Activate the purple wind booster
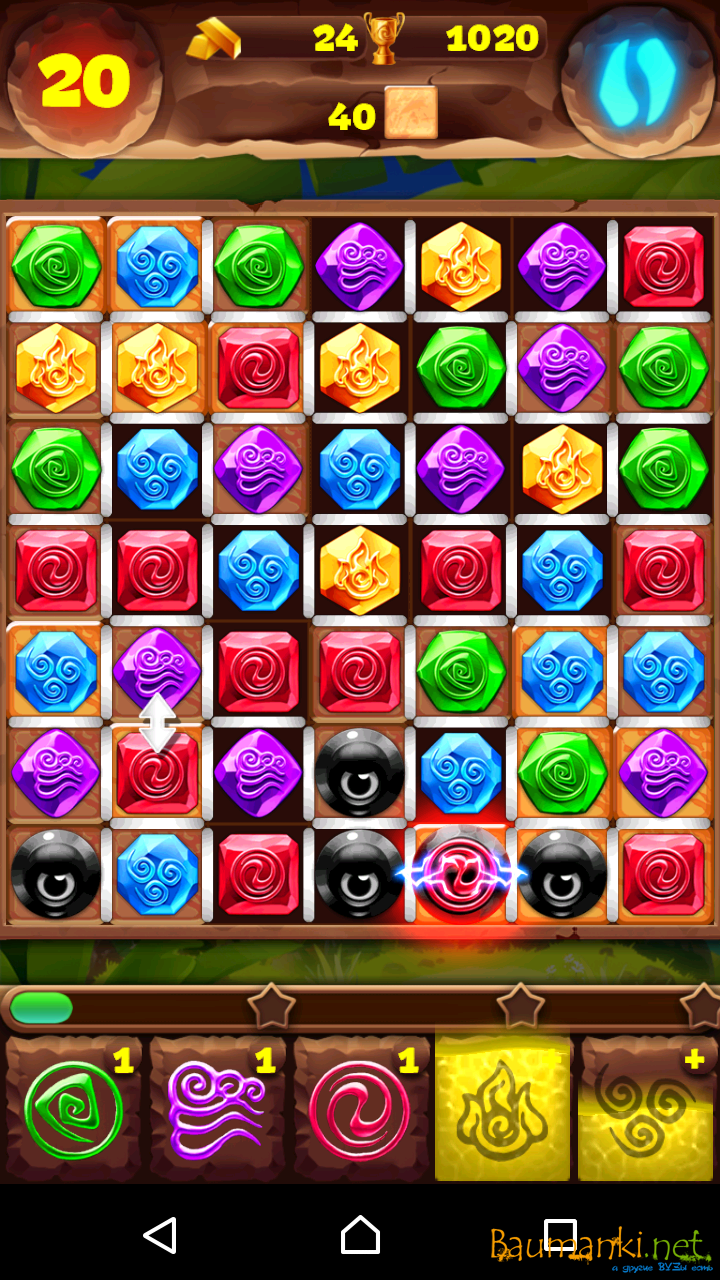Screen dimensions: 720x1280 pos(218,1110)
